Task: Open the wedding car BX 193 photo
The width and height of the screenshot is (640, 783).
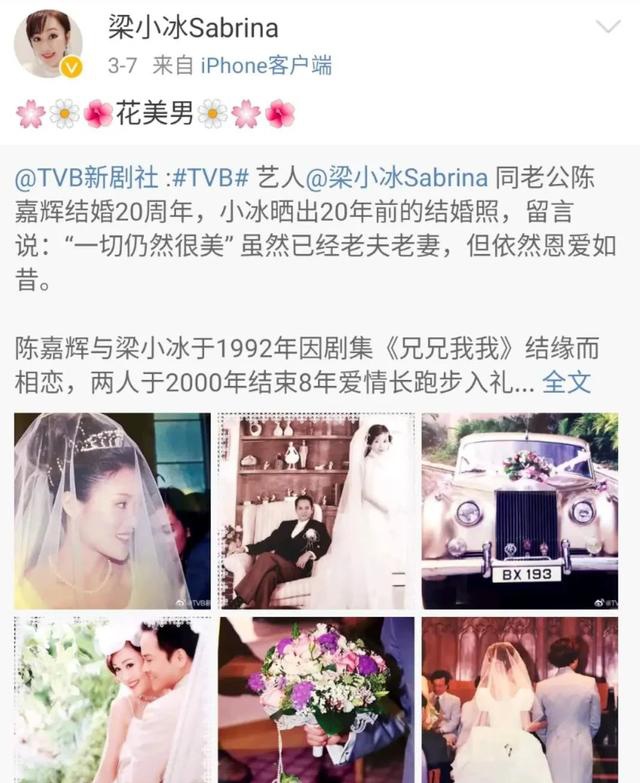Action: point(519,510)
